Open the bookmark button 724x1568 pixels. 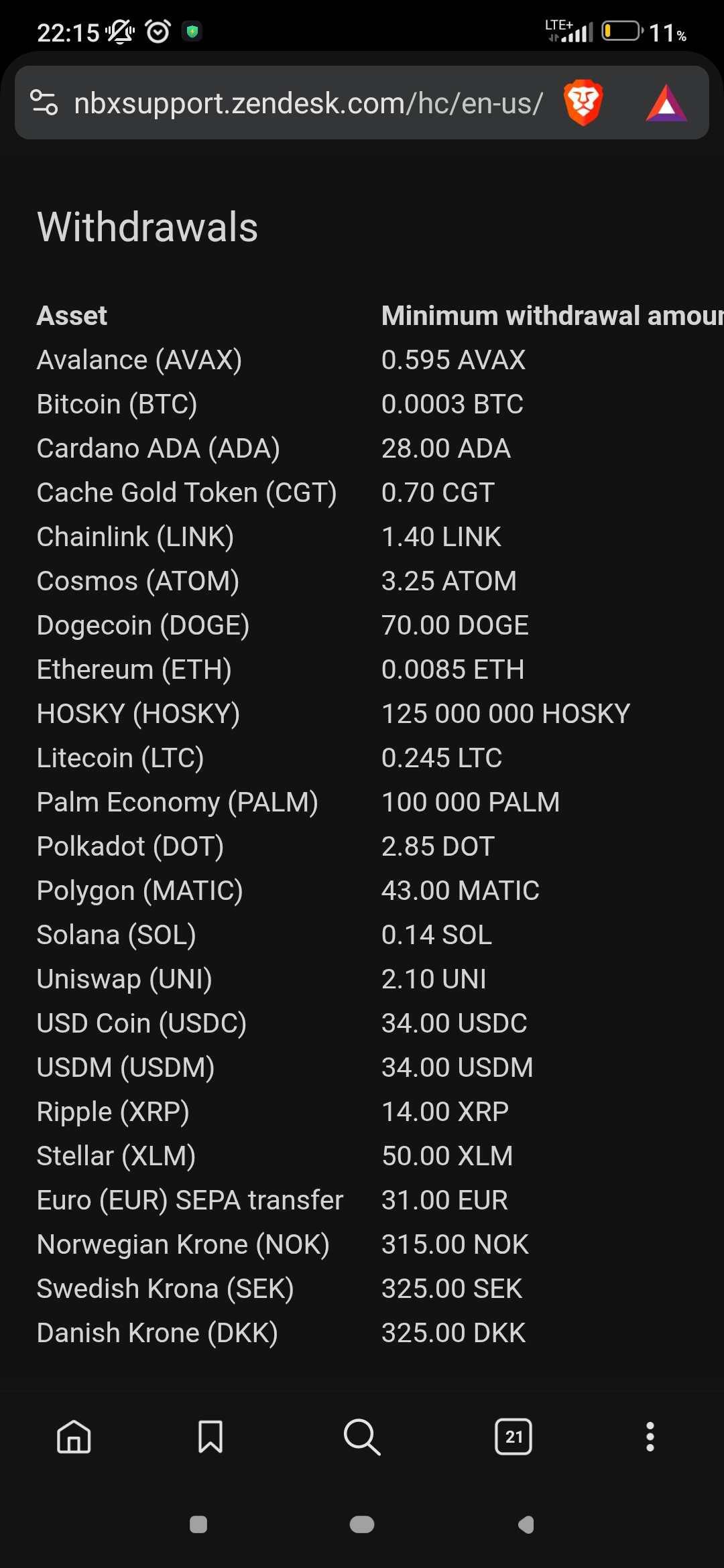[210, 1437]
